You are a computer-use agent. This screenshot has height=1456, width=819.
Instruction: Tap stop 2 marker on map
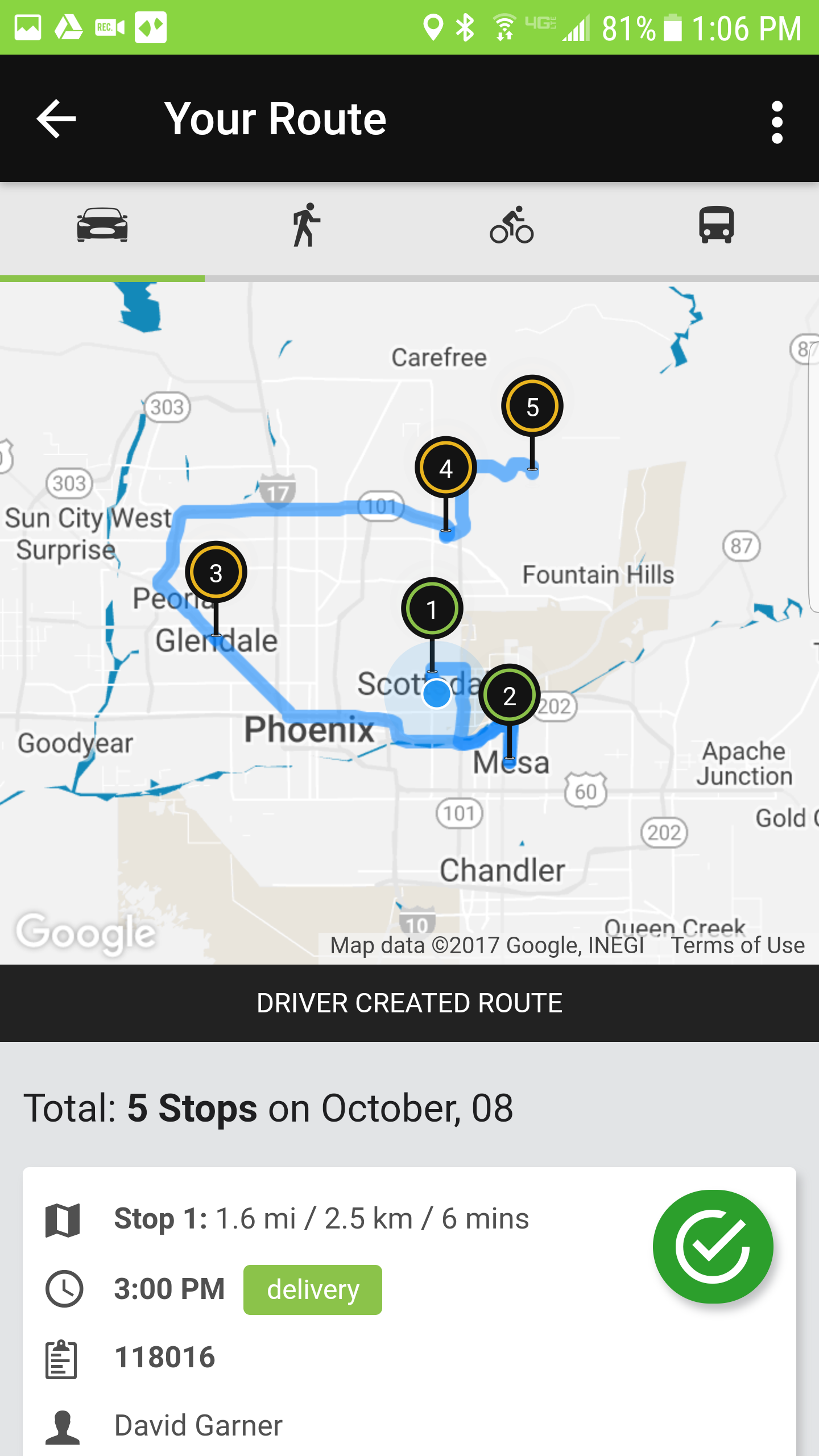point(510,695)
